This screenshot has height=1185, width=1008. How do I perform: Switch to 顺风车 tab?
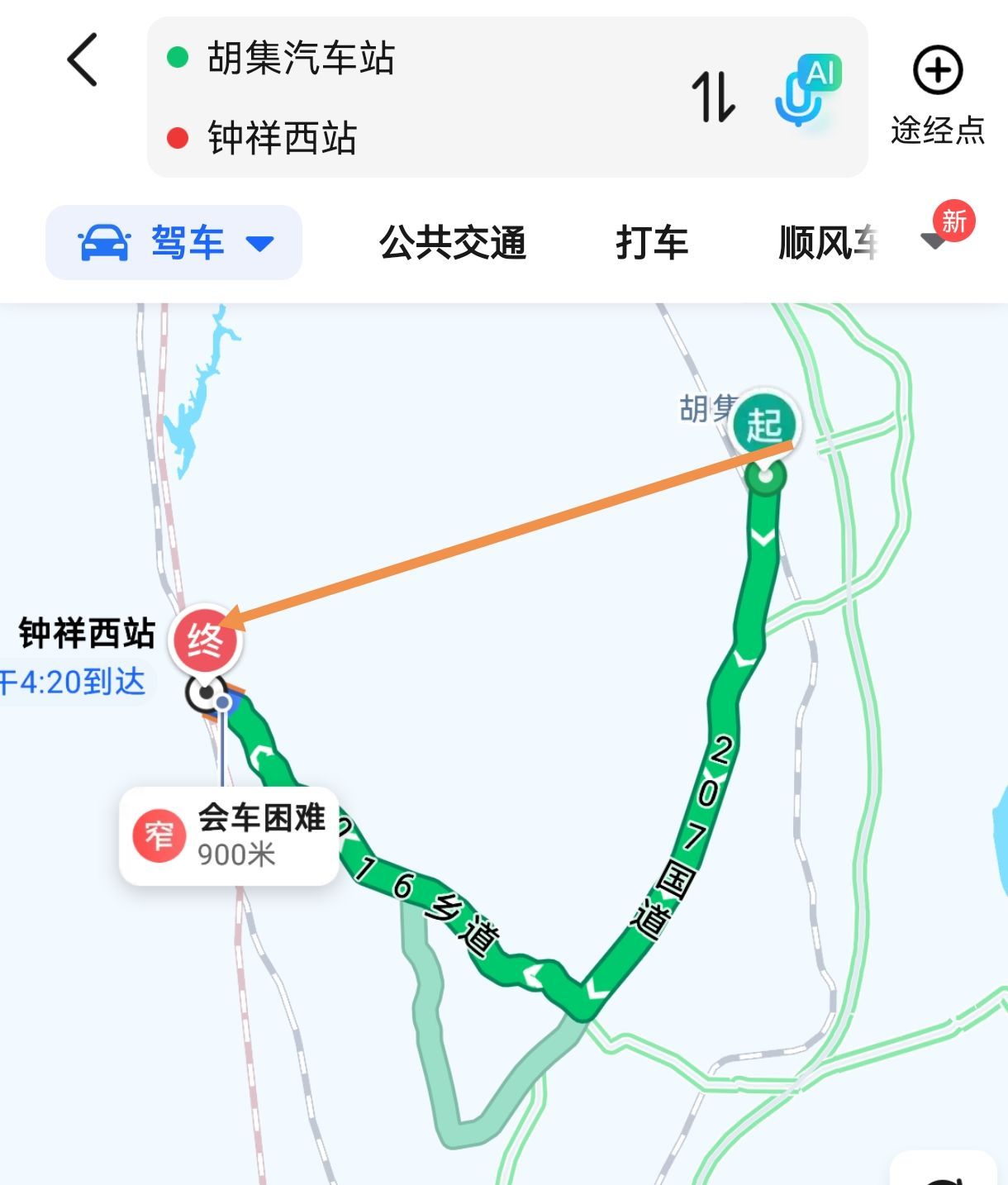827,243
